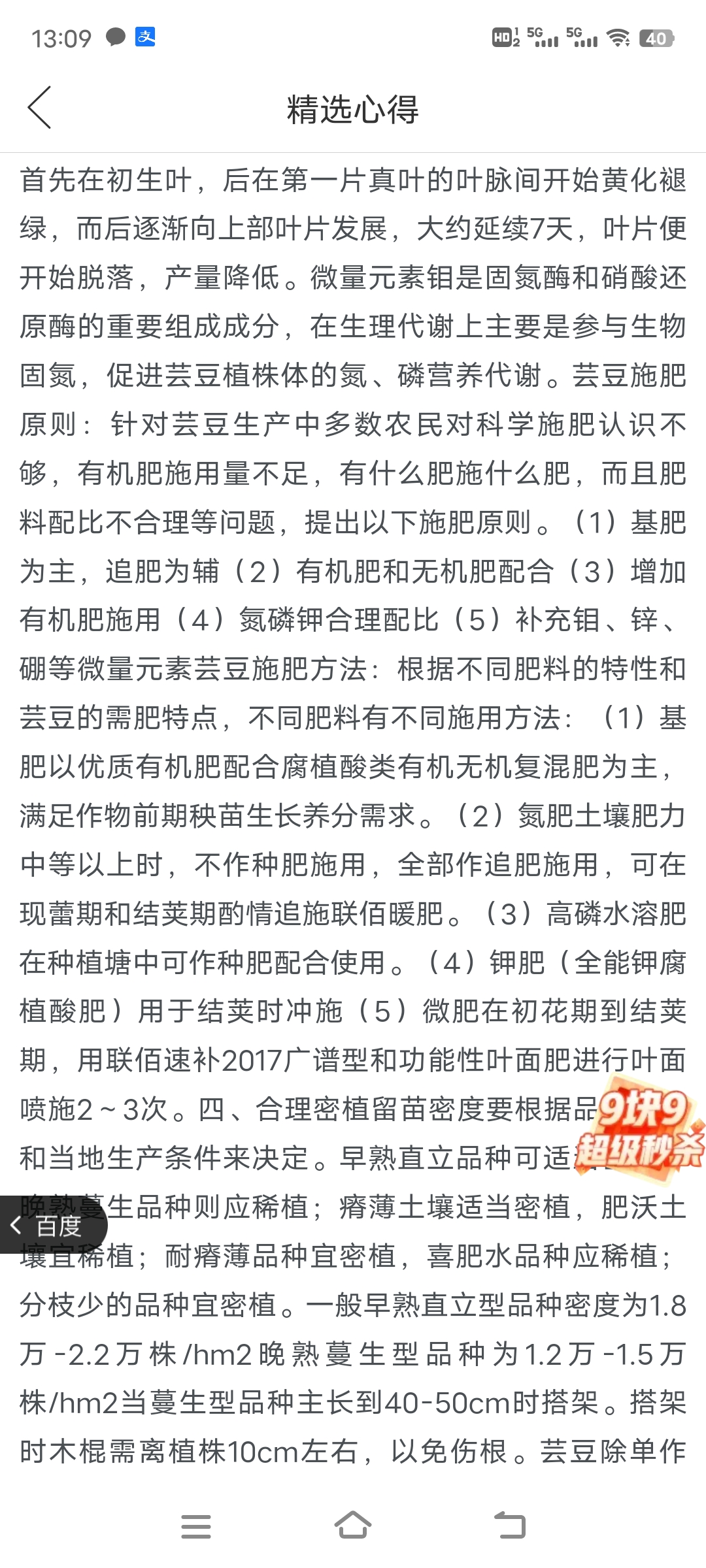Go to the home screen

tap(353, 1526)
